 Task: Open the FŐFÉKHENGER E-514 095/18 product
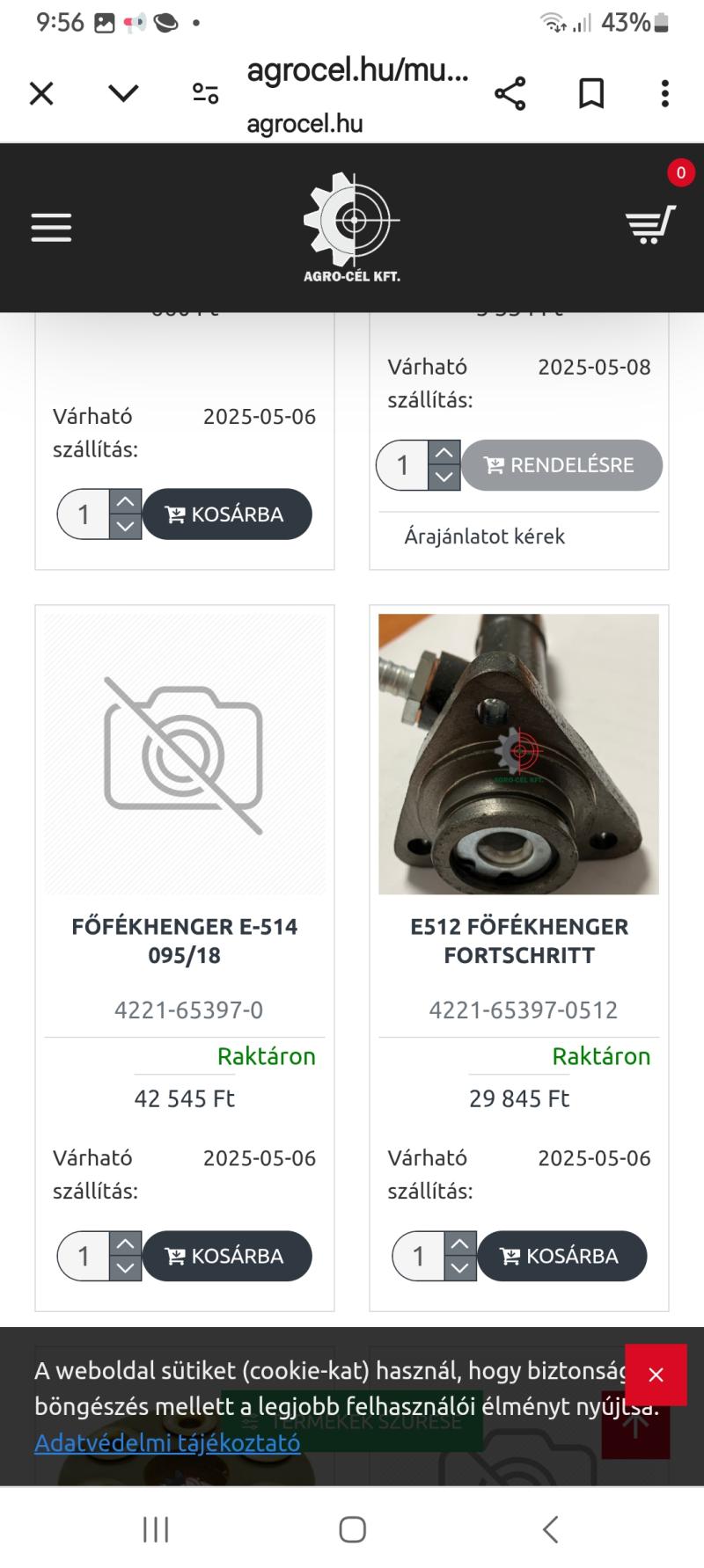(x=185, y=940)
